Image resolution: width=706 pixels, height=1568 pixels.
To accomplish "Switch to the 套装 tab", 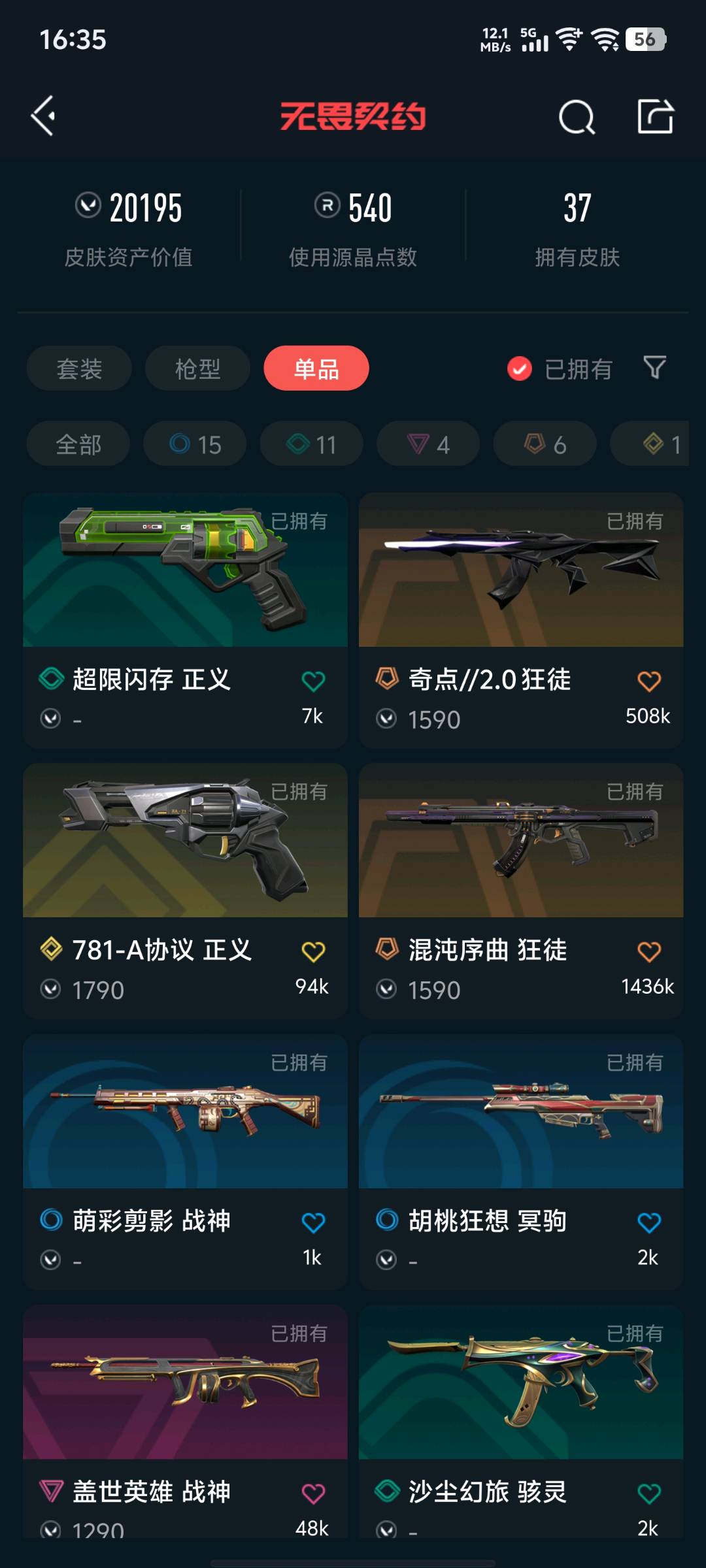I will (x=79, y=368).
